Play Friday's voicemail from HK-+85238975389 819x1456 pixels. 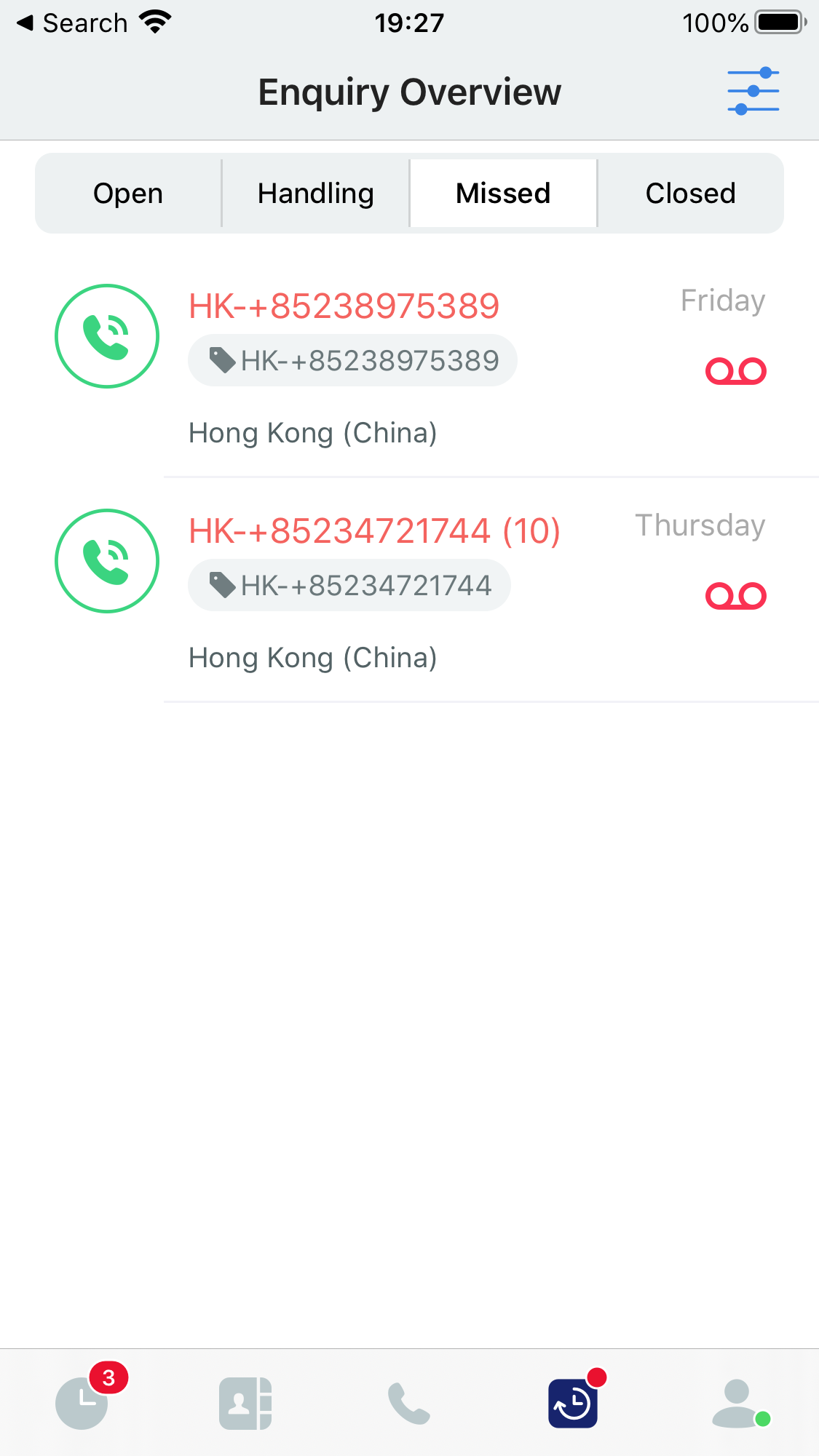click(735, 371)
